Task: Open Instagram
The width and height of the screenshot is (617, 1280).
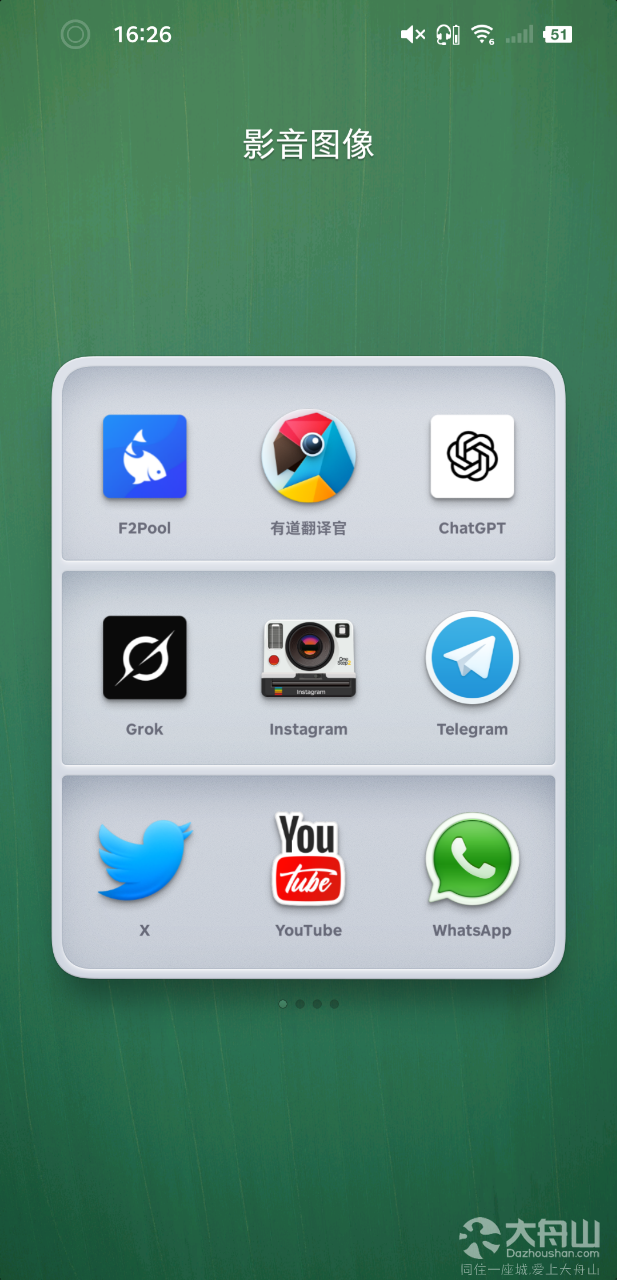Action: tap(308, 658)
